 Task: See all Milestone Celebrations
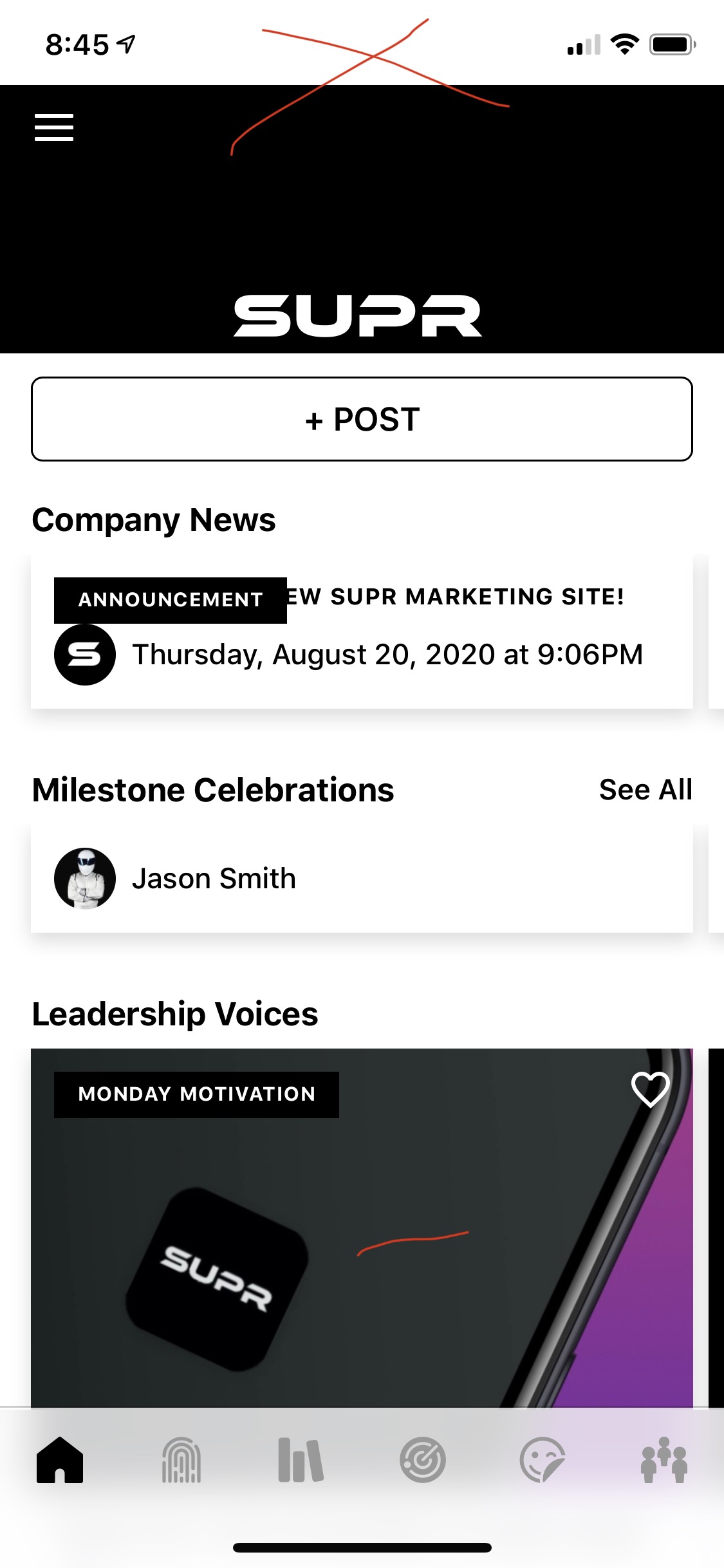(645, 790)
